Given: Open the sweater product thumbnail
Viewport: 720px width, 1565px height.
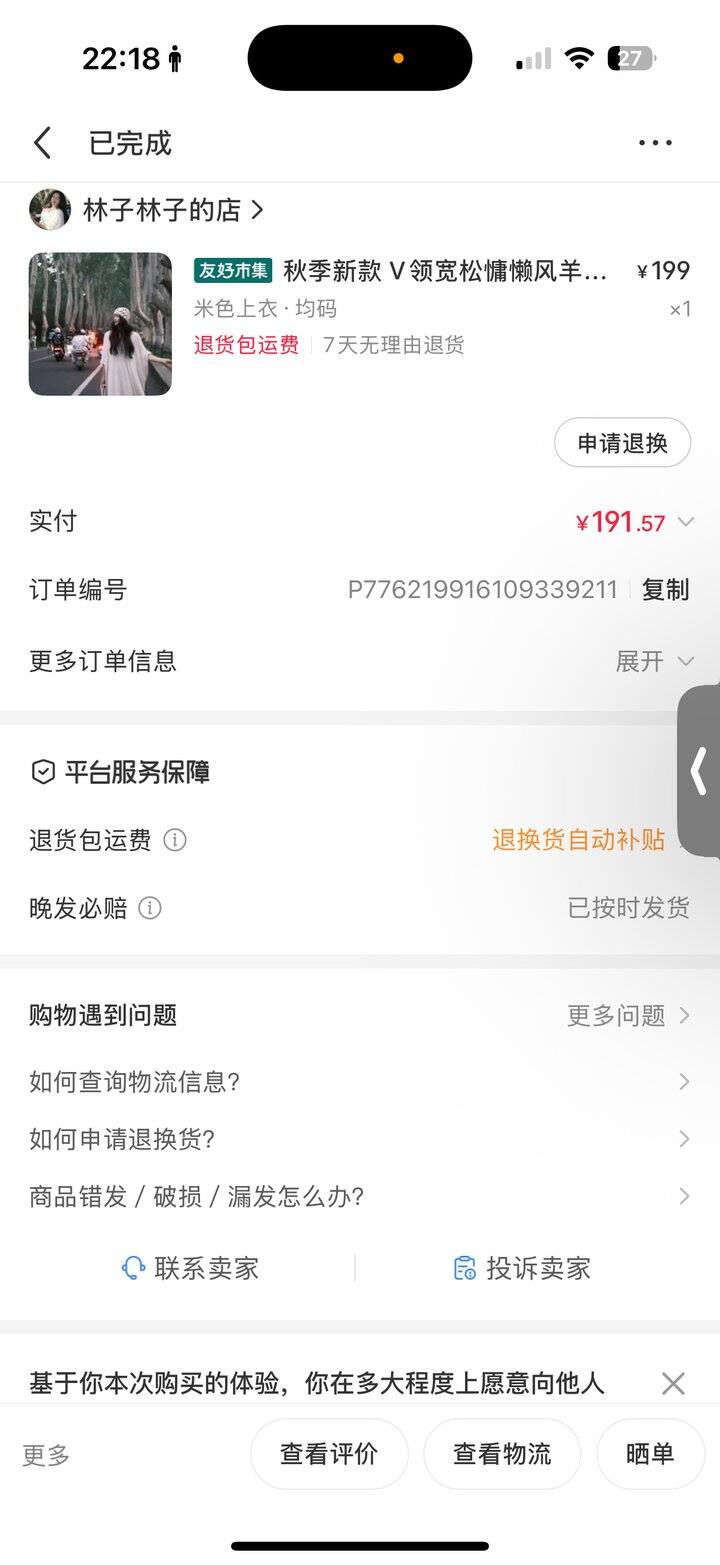Looking at the screenshot, I should click(x=100, y=324).
